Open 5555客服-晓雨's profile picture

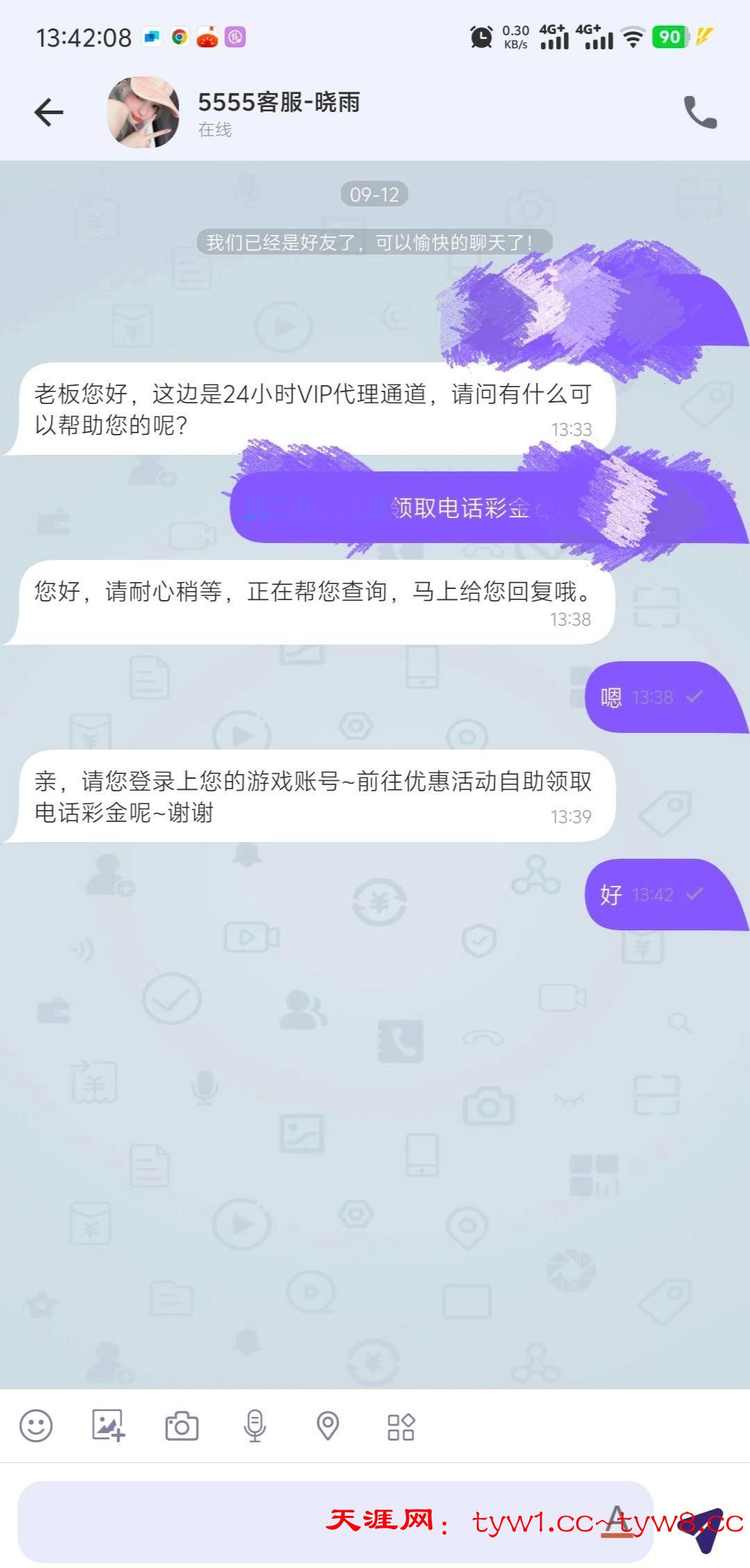tap(143, 112)
